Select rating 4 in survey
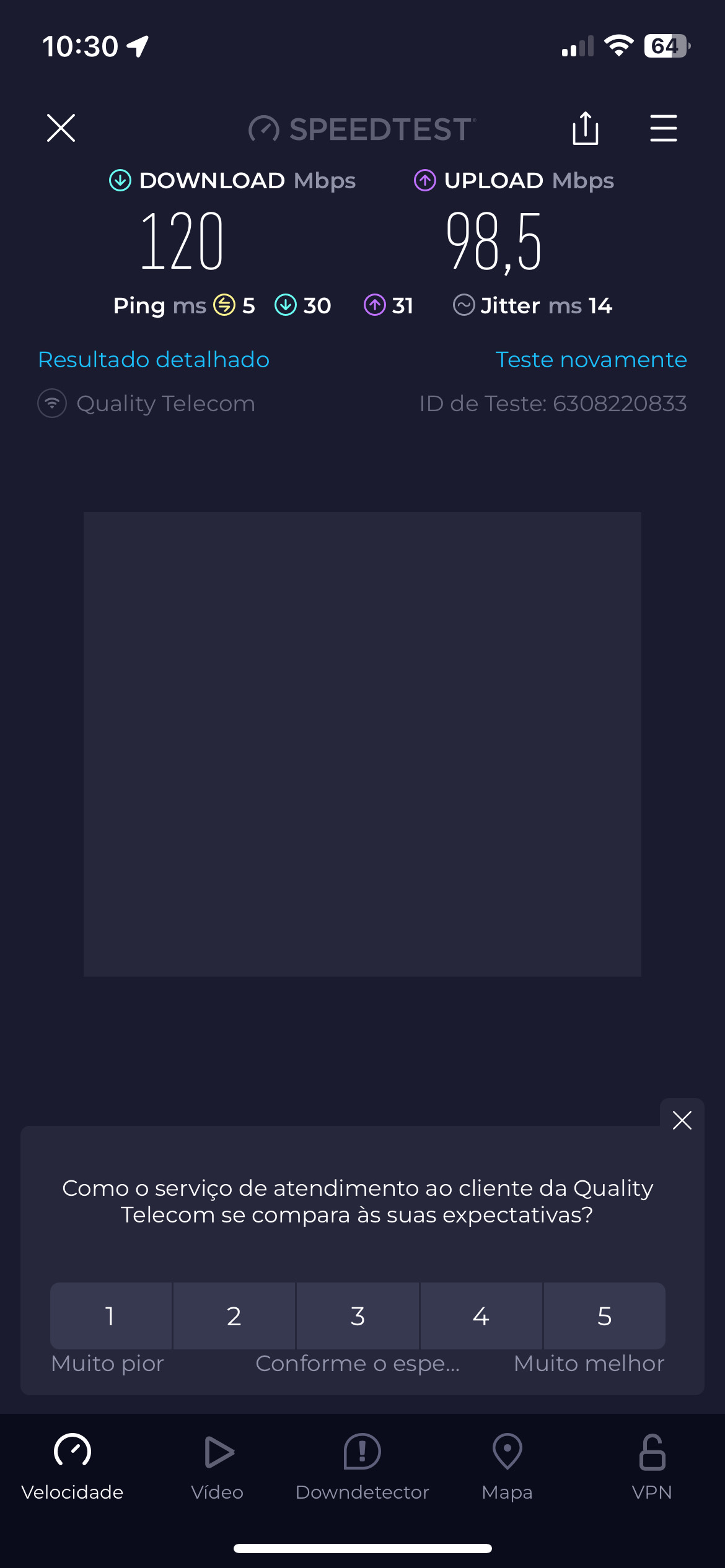The height and width of the screenshot is (1568, 725). (481, 1315)
